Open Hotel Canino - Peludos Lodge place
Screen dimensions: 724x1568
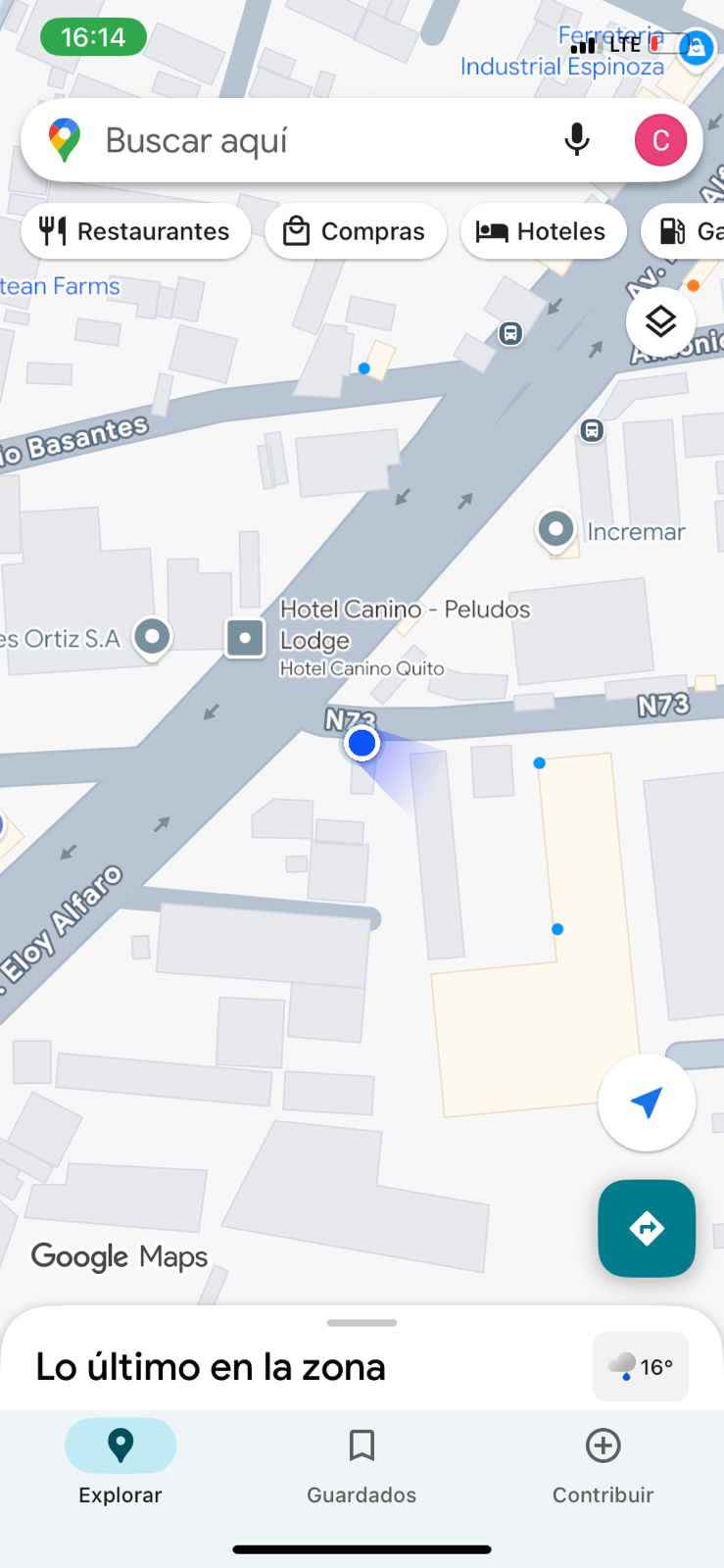point(245,638)
